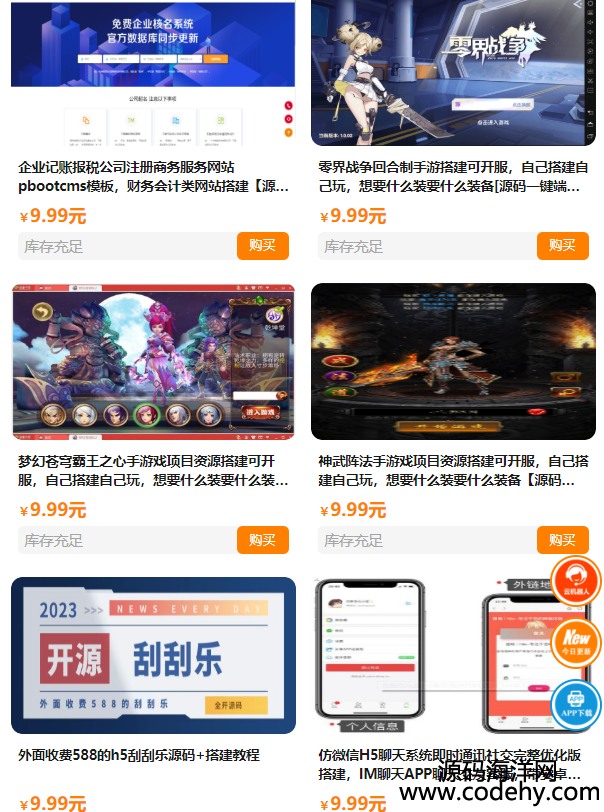Open the 零界战争 game product card
The height and width of the screenshot is (812, 604).
(x=453, y=73)
